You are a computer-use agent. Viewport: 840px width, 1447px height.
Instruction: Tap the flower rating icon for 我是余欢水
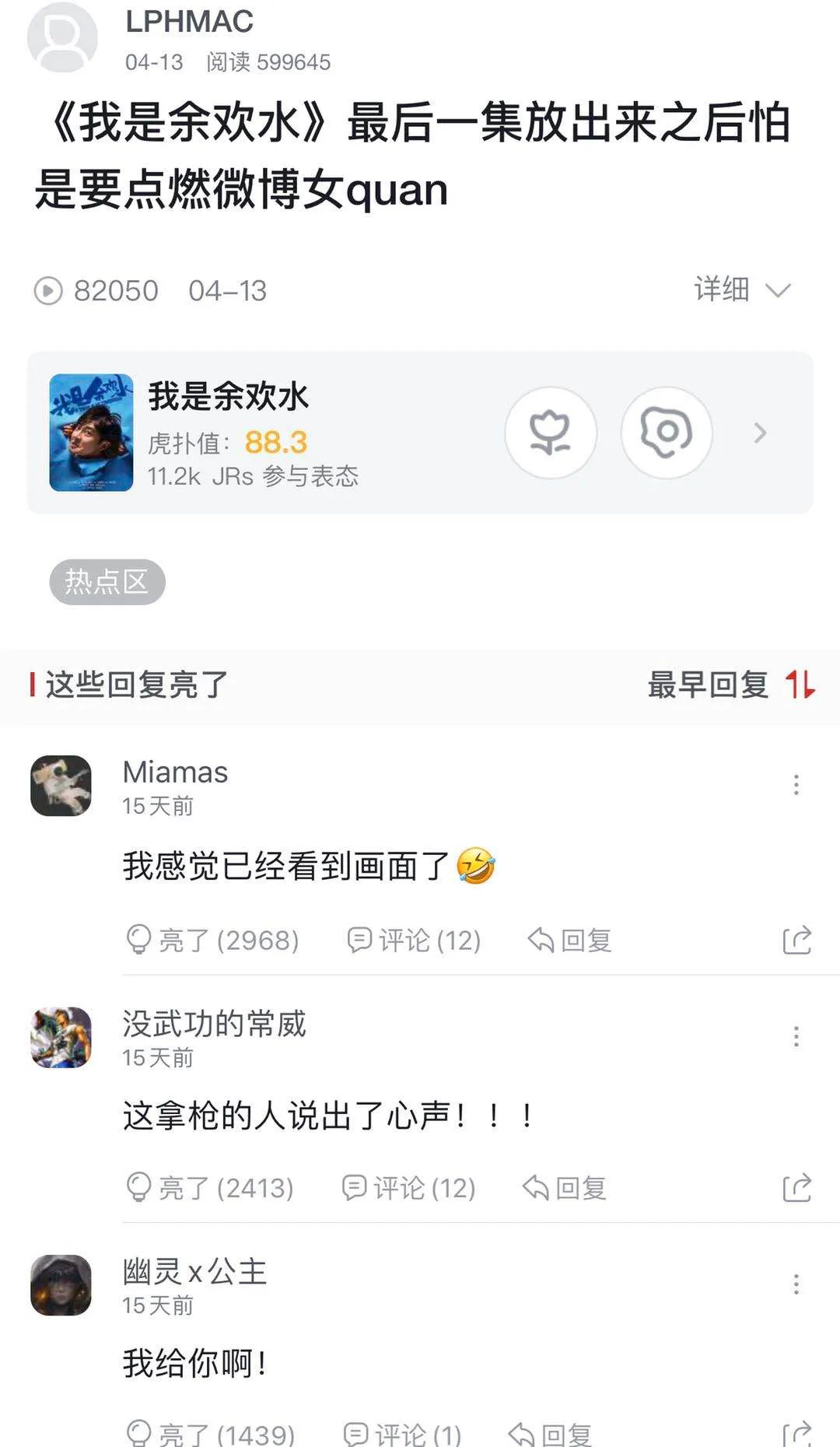coord(551,433)
